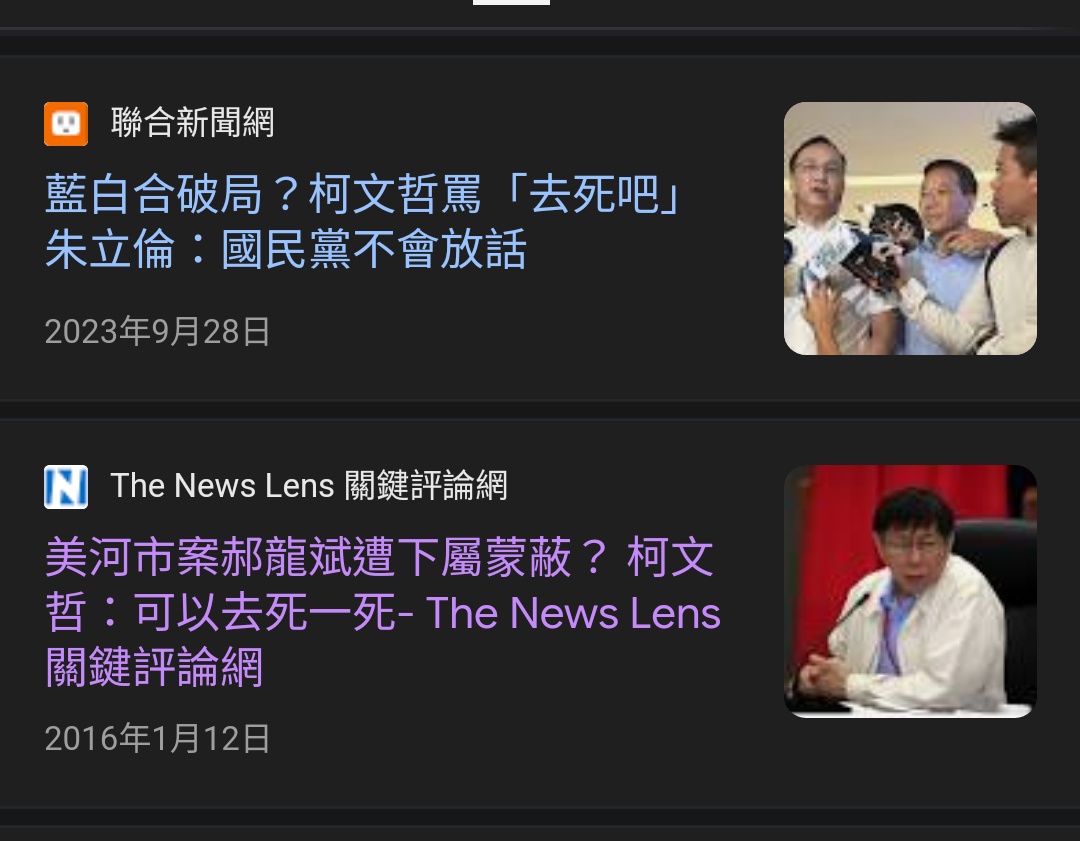
Task: Tap the thumbnail of the 聯合新聞網 news result
Action: click(910, 229)
